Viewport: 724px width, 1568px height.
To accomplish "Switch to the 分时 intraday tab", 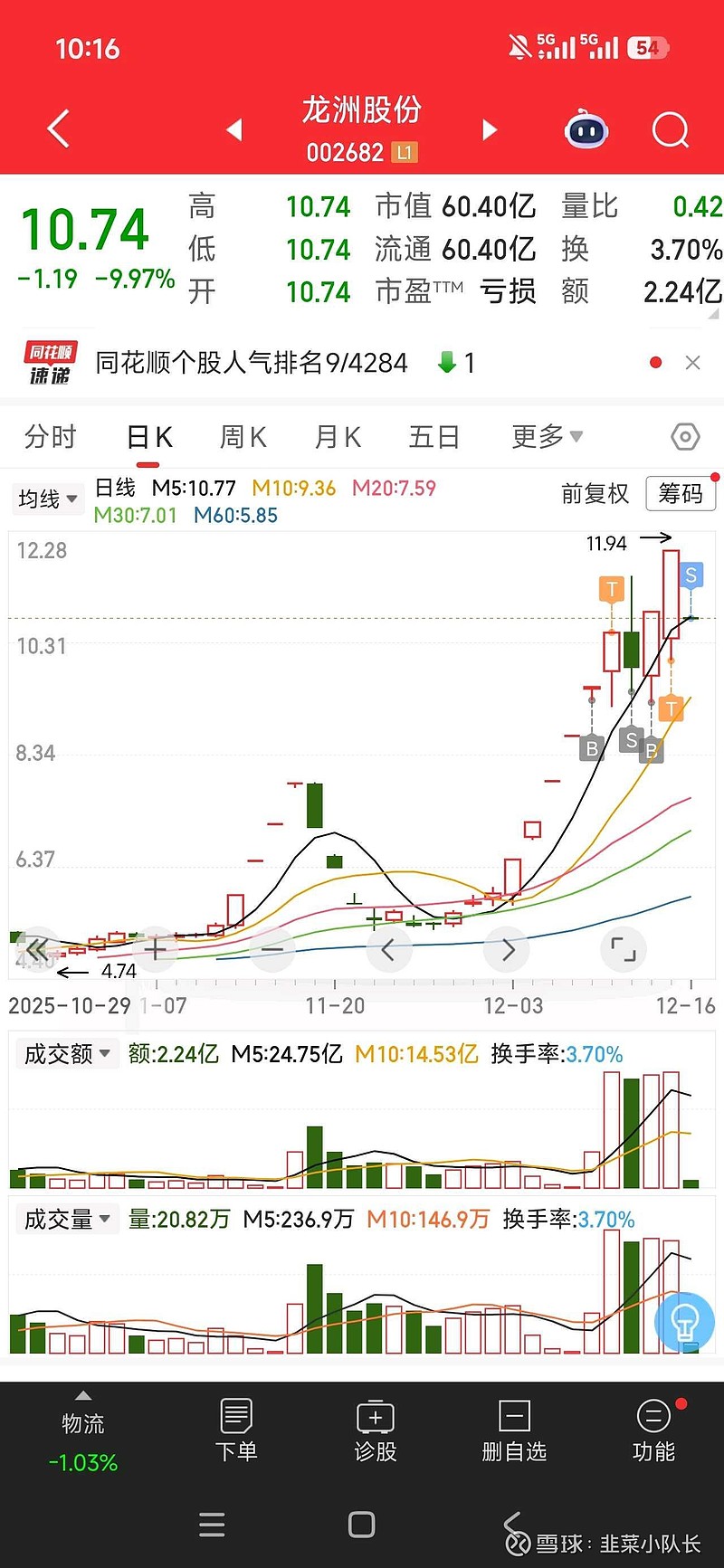I will [50, 436].
